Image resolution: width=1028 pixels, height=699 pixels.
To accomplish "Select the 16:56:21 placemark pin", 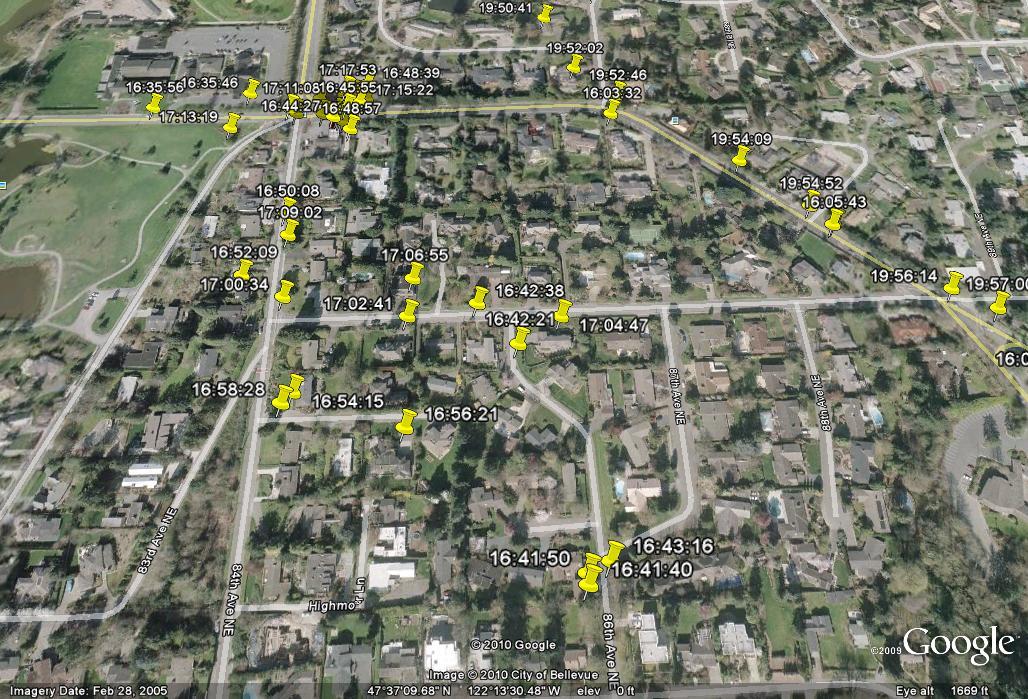I will [x=406, y=420].
